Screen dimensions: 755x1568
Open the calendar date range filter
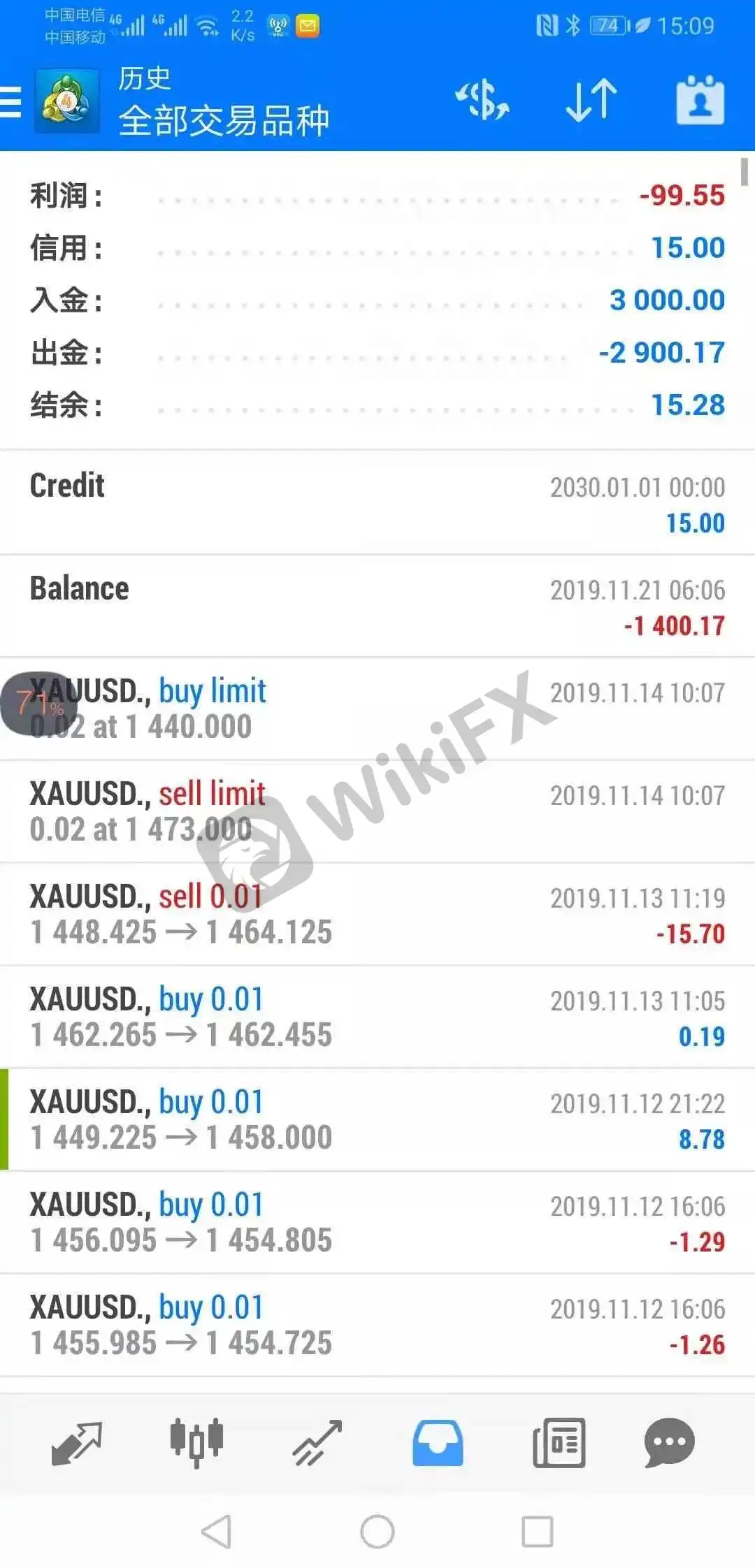point(700,100)
